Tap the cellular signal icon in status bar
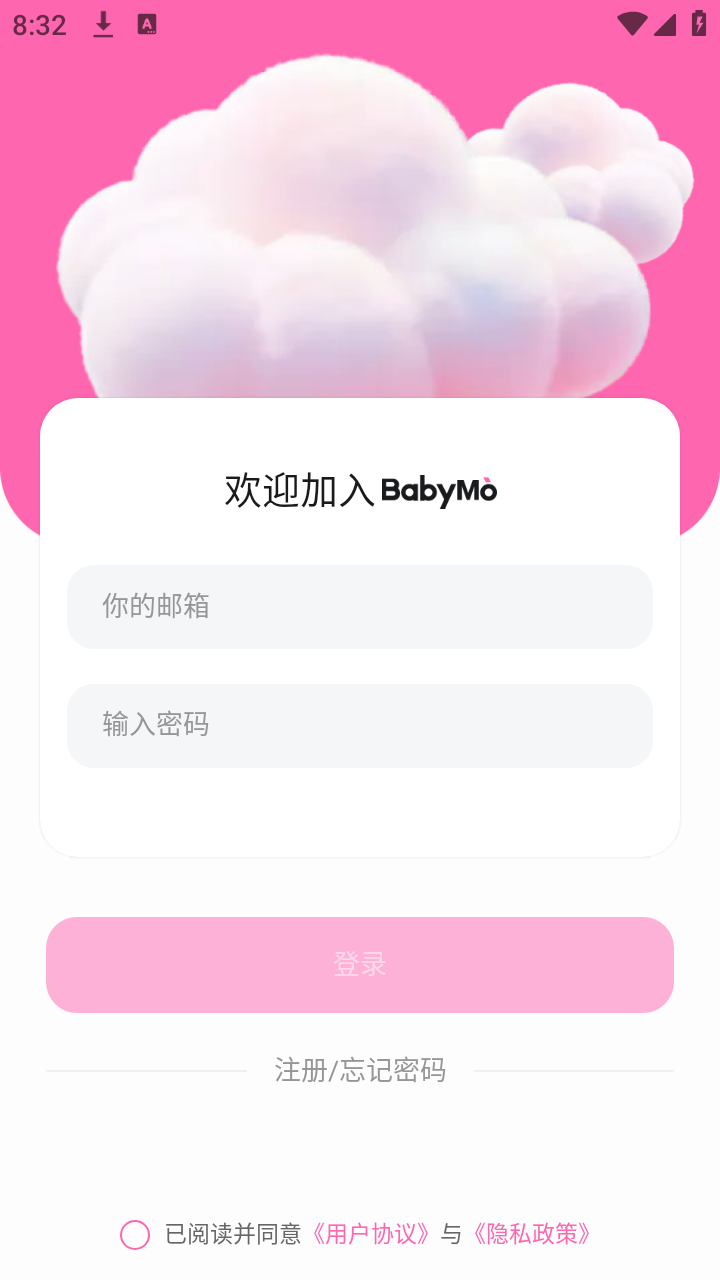Screen dimensions: 720x1280 coord(666,24)
